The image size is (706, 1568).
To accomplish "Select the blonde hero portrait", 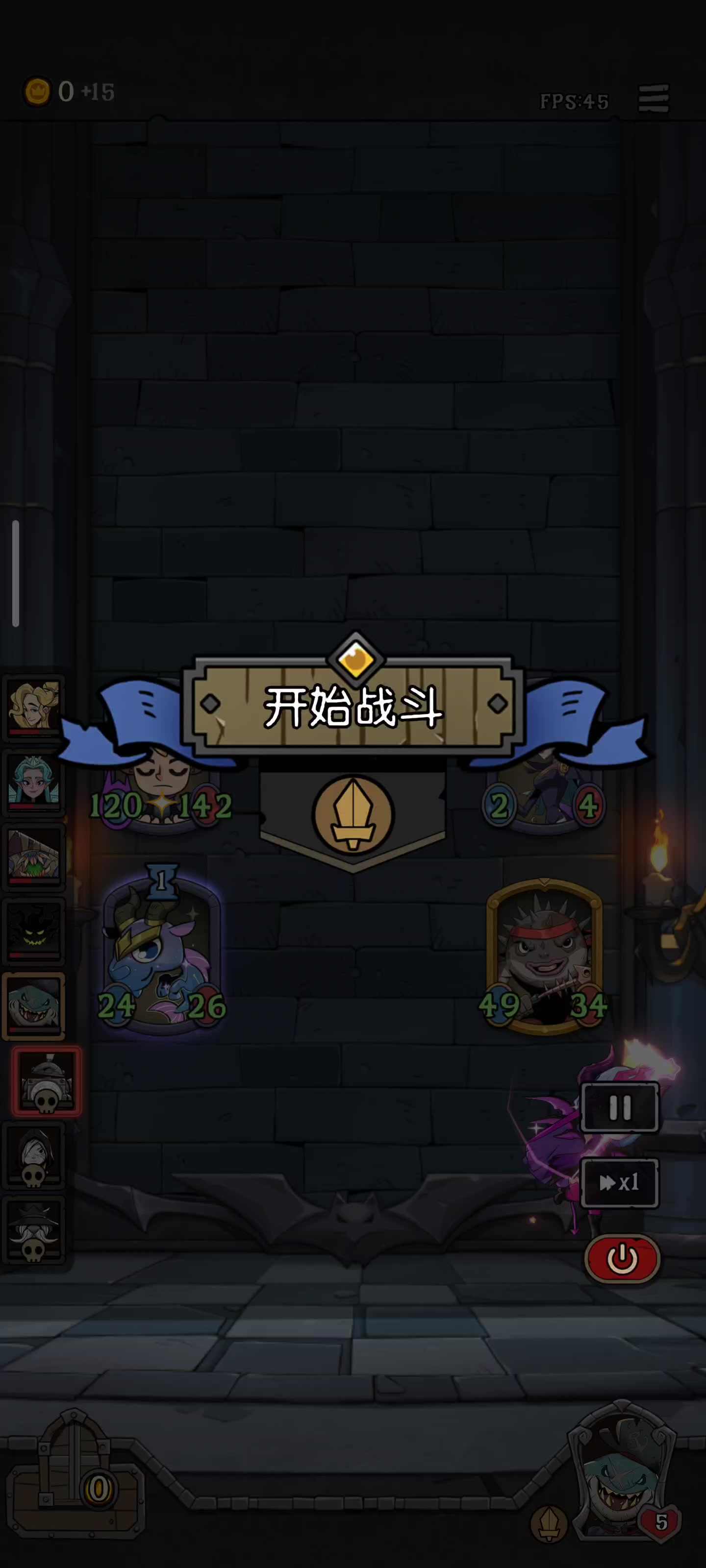I will click(34, 706).
